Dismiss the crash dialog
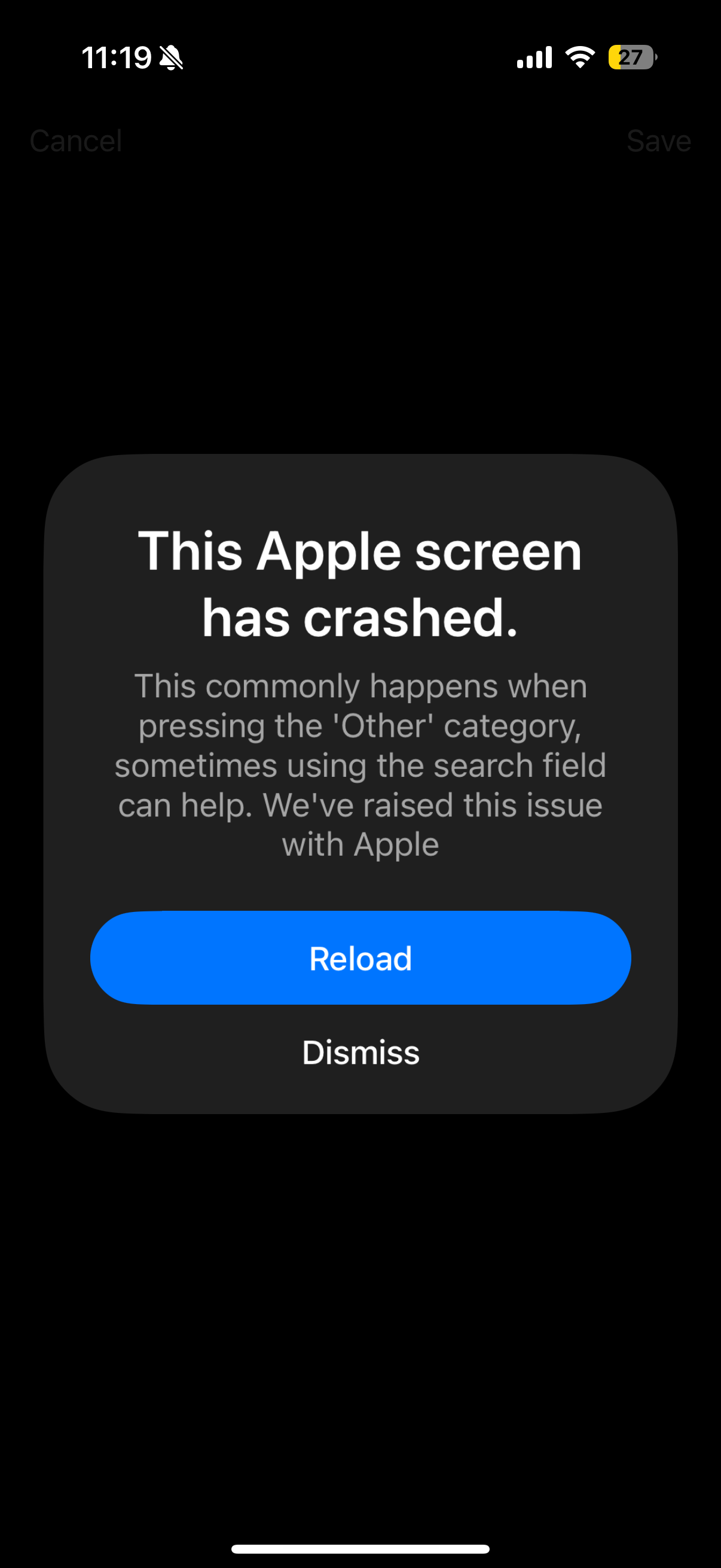Image resolution: width=721 pixels, height=1568 pixels. 360,1053
